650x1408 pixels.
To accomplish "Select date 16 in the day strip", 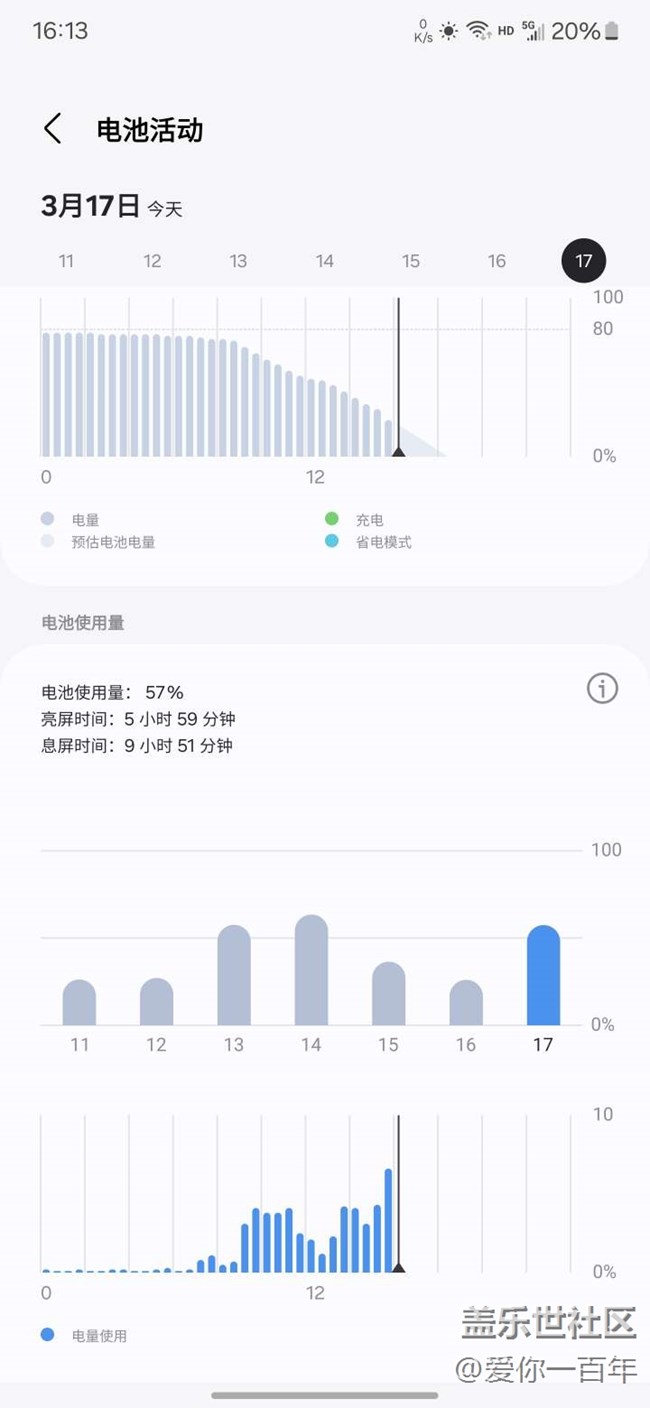I will pos(497,261).
